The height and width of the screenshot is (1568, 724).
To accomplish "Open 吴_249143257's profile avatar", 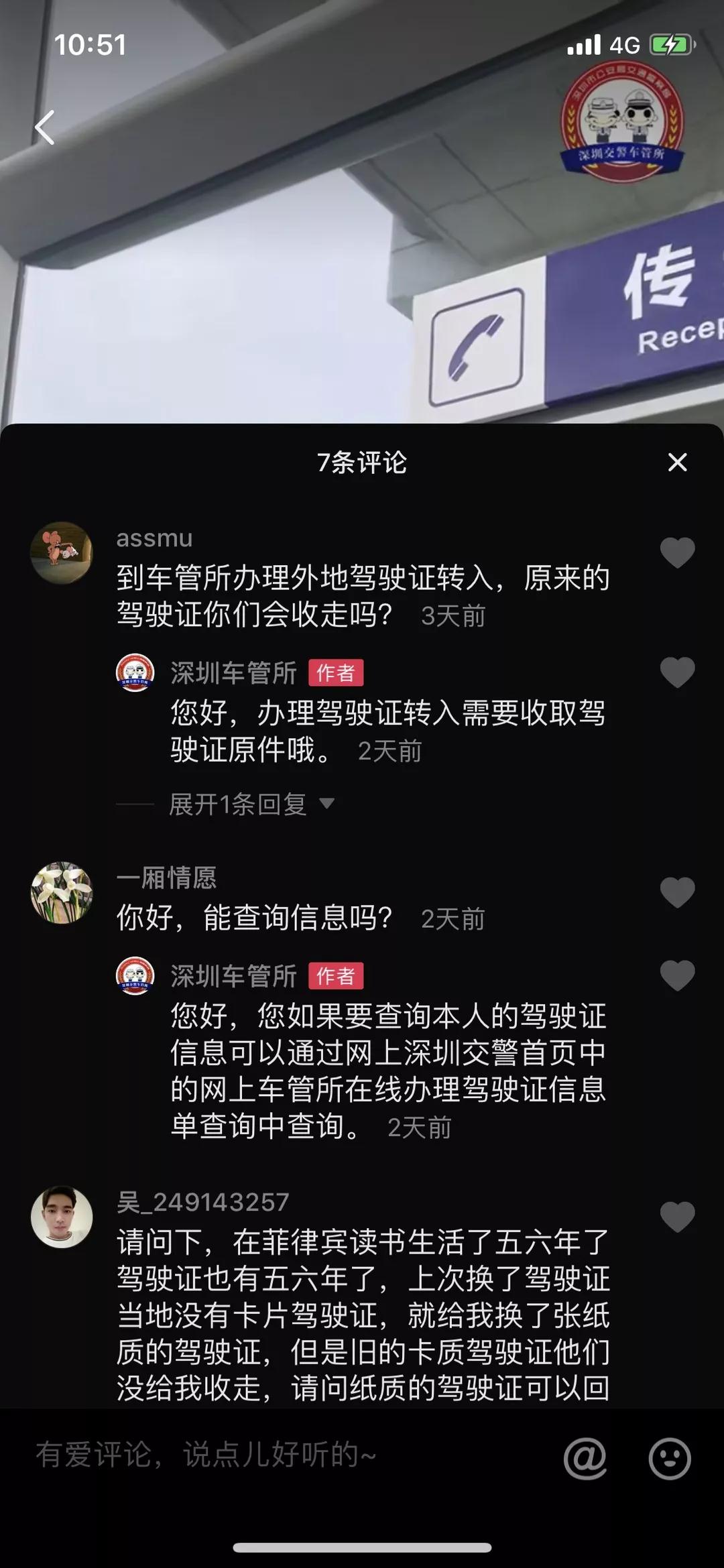I will [62, 1217].
